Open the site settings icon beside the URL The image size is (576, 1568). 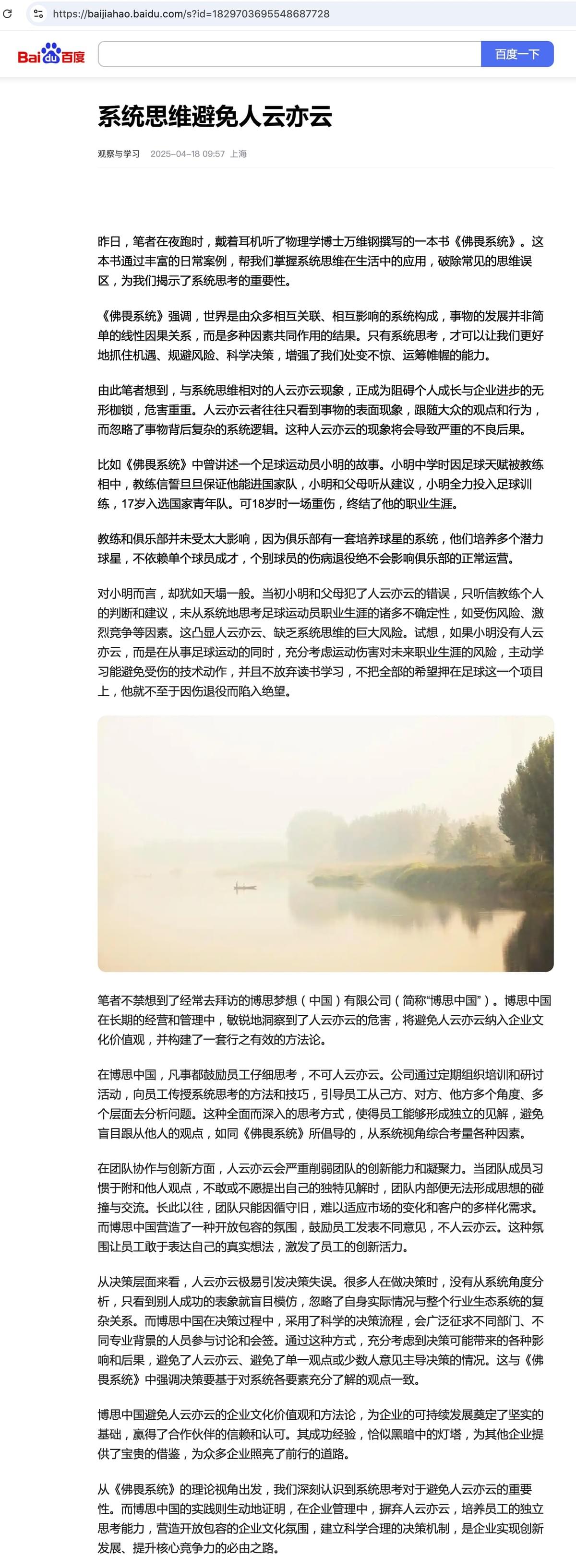38,13
